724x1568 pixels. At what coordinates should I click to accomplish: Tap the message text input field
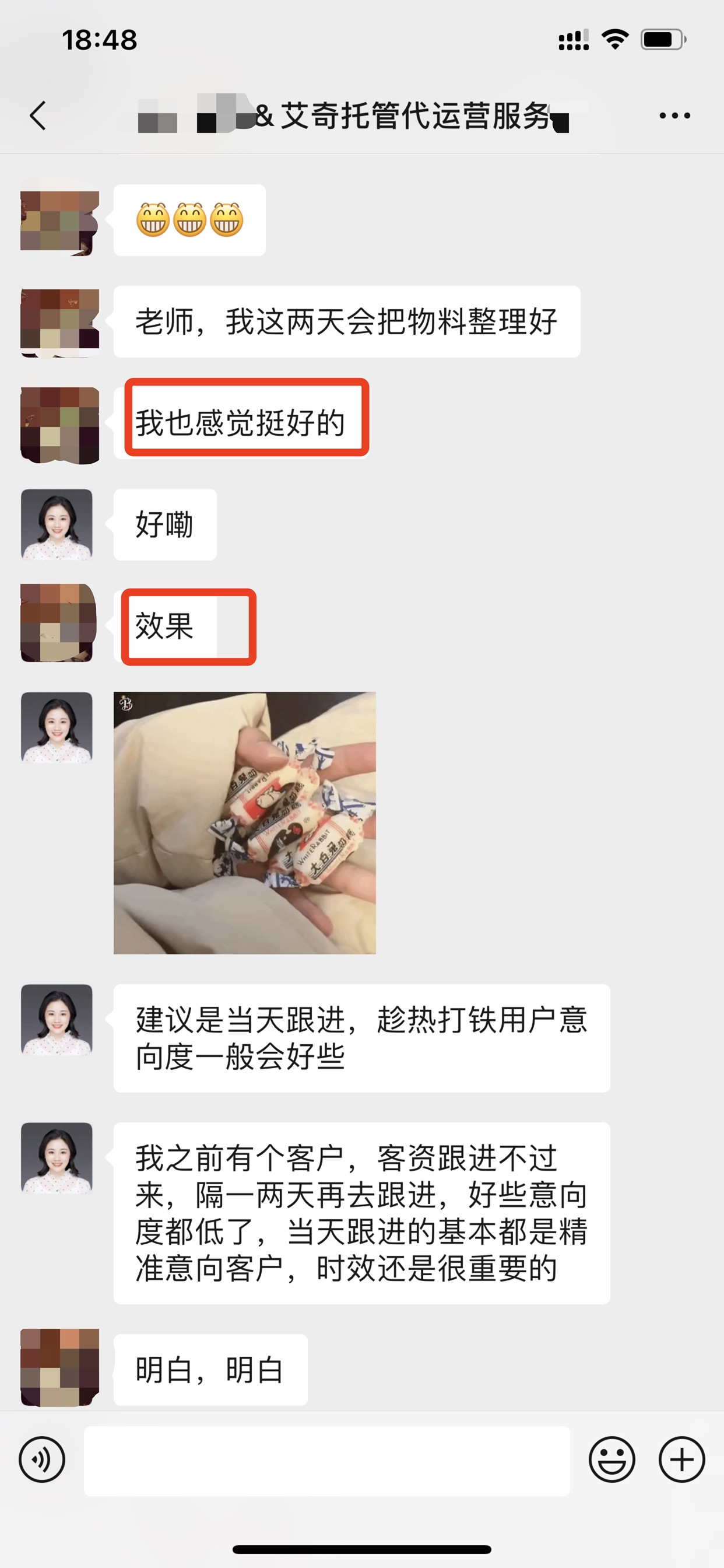pos(326,1459)
